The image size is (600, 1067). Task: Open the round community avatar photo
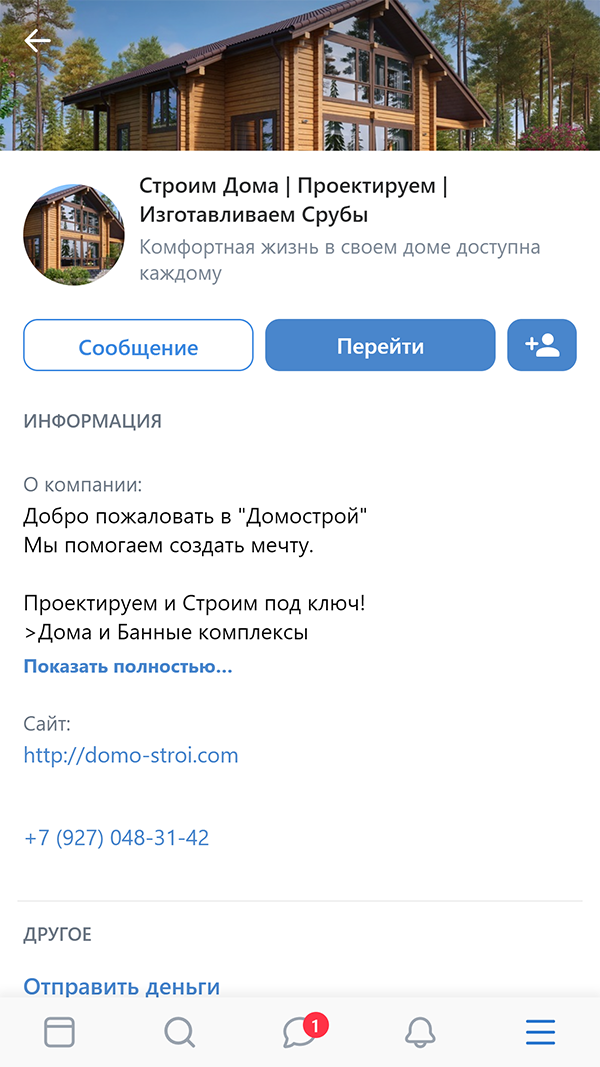tap(74, 235)
